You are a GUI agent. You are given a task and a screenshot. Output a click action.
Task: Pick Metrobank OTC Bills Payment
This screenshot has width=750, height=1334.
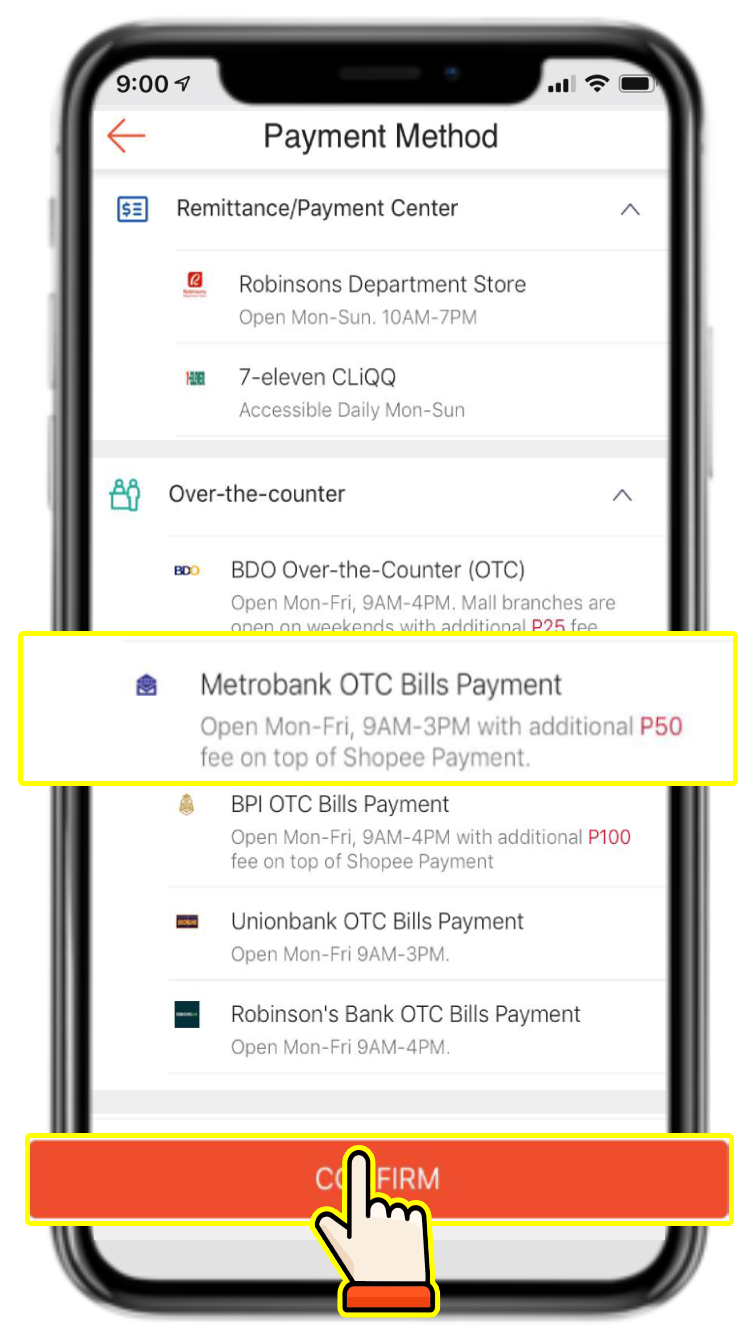click(x=378, y=708)
